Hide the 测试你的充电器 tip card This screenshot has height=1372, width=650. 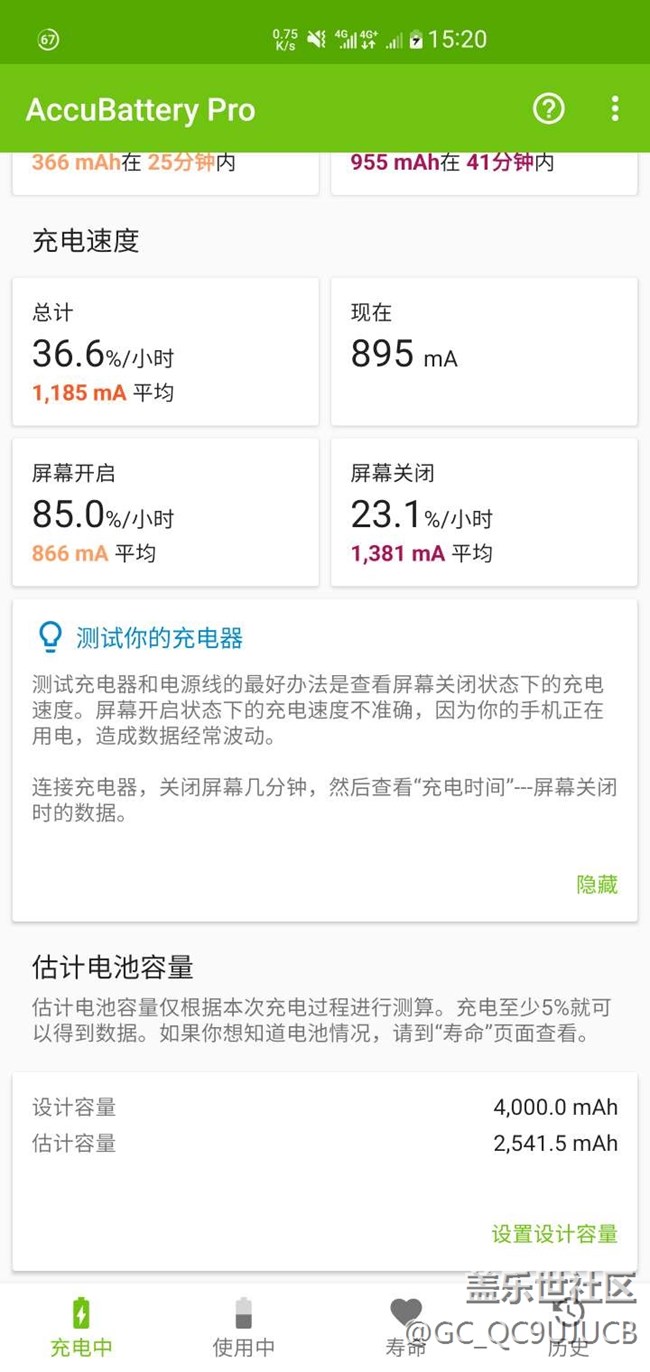[596, 884]
